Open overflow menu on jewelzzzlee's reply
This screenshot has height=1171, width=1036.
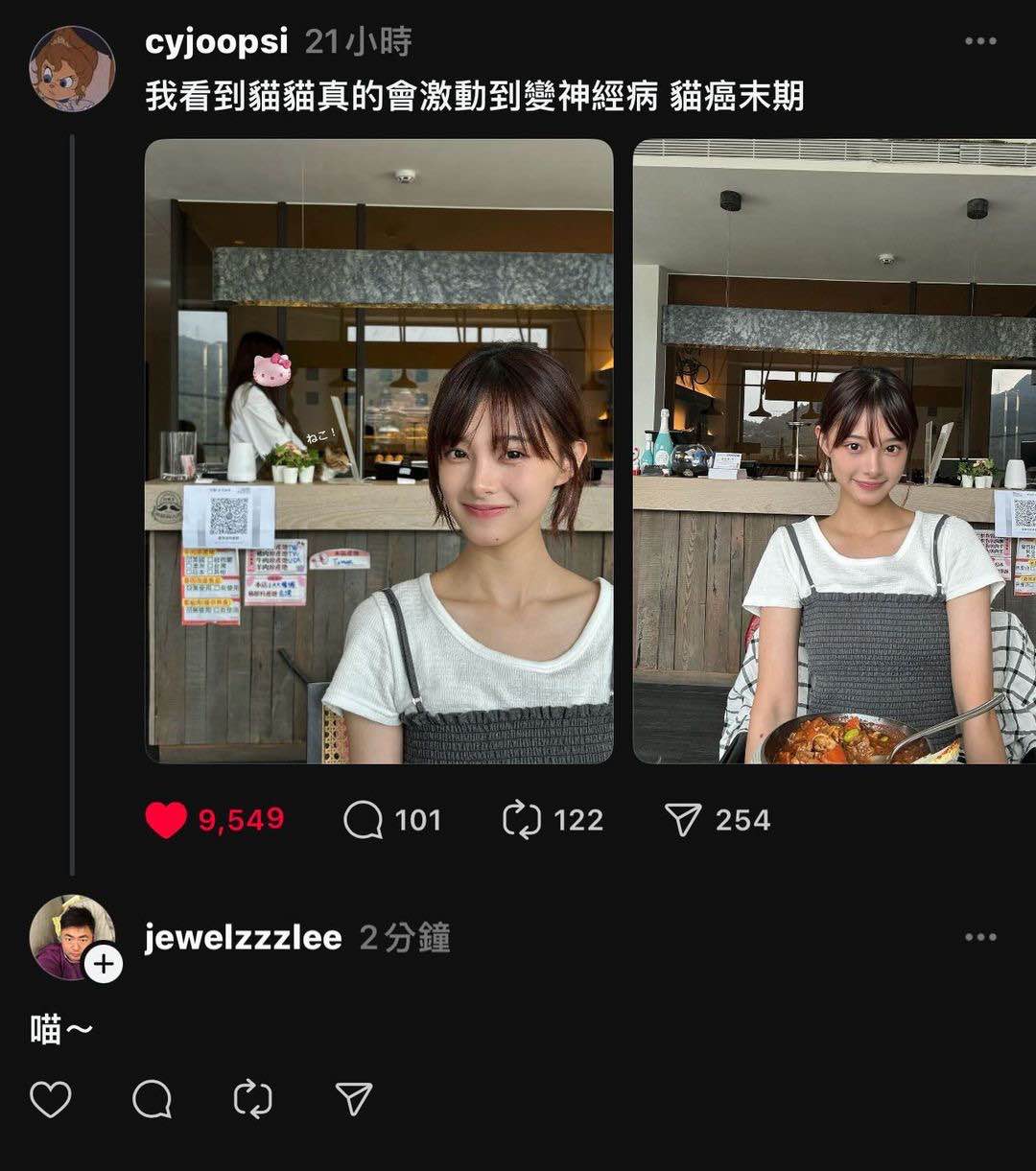tap(980, 937)
